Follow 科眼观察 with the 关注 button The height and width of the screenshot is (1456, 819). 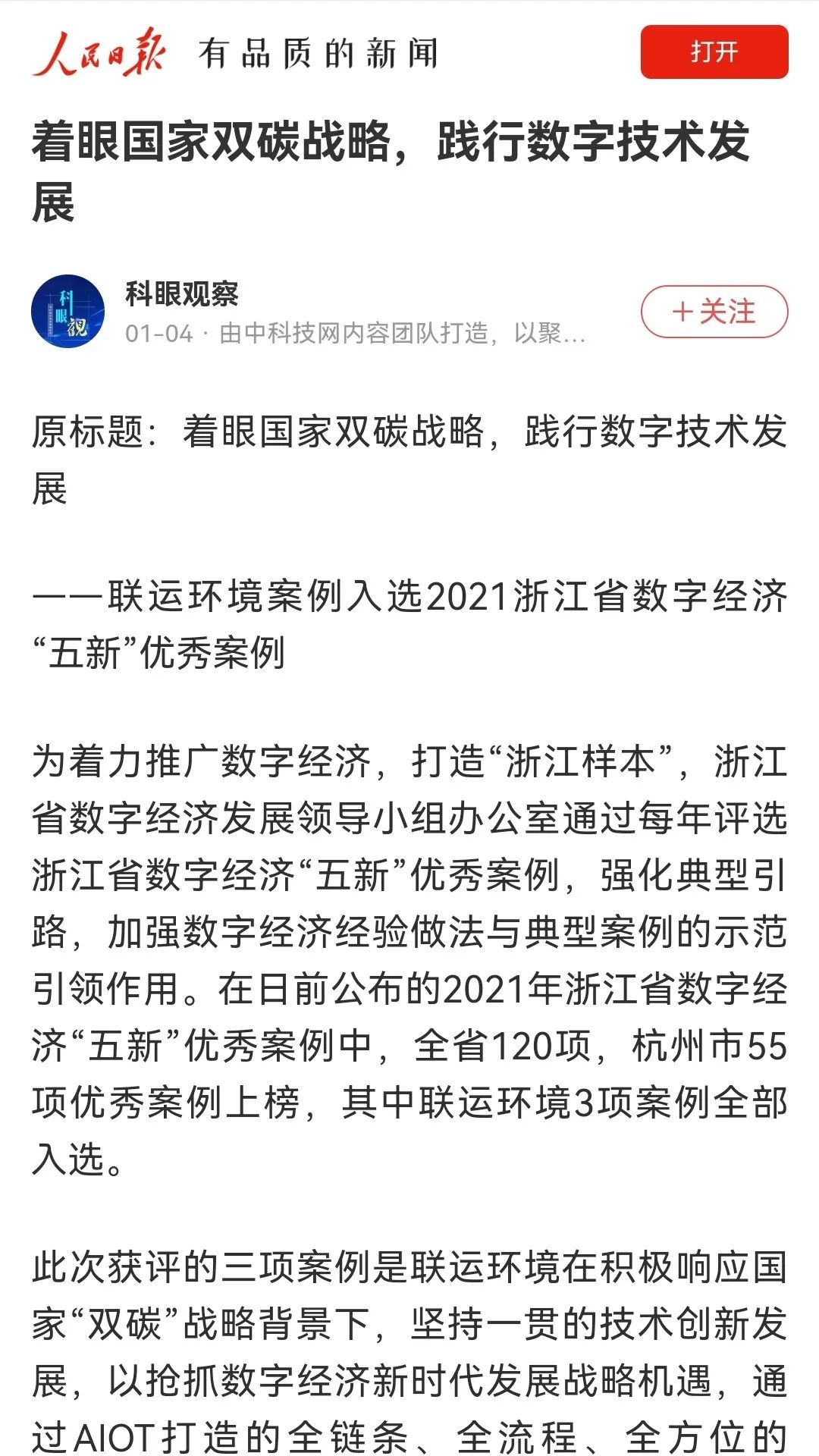[x=714, y=312]
